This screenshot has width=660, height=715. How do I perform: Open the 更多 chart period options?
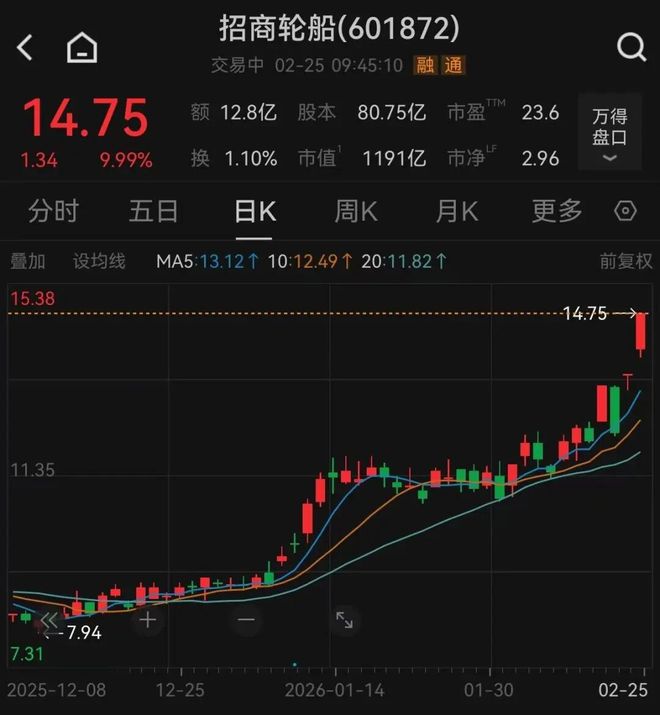click(x=557, y=211)
